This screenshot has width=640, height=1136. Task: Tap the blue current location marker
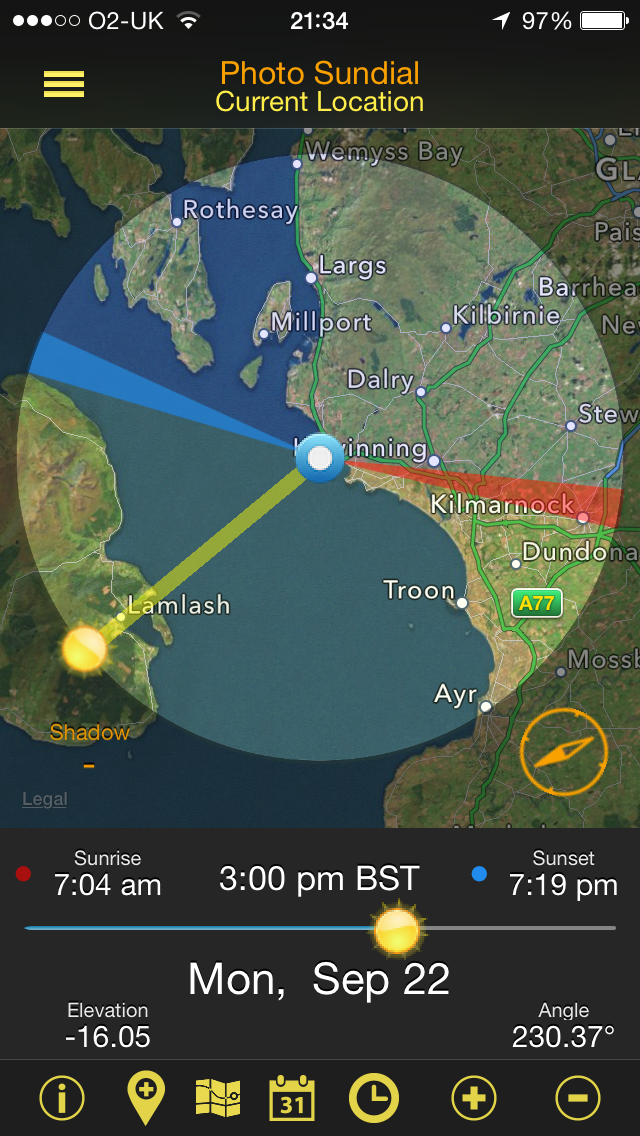pyautogui.click(x=320, y=459)
